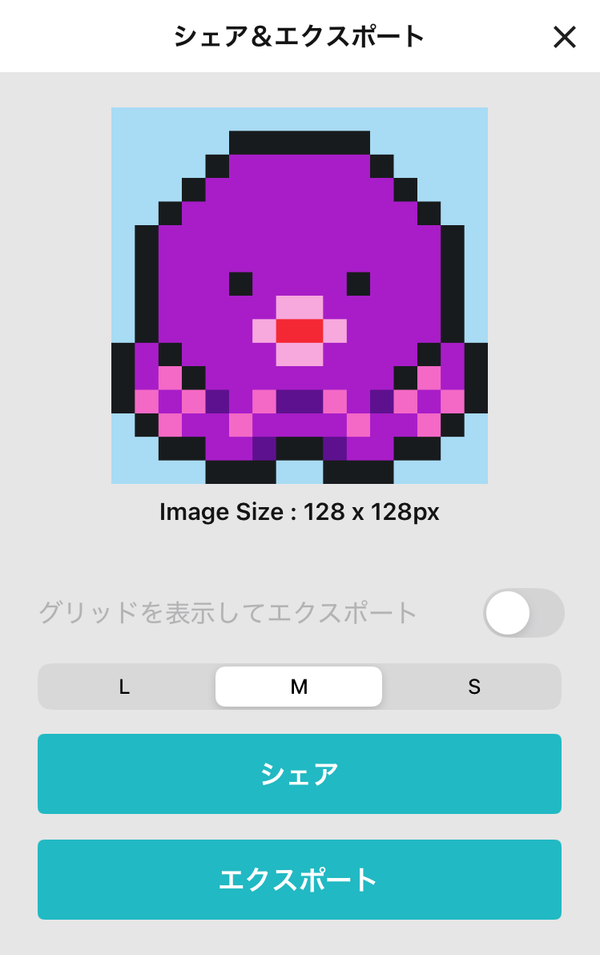Toggle グリッドを表示してエクスポート switch

tap(523, 613)
